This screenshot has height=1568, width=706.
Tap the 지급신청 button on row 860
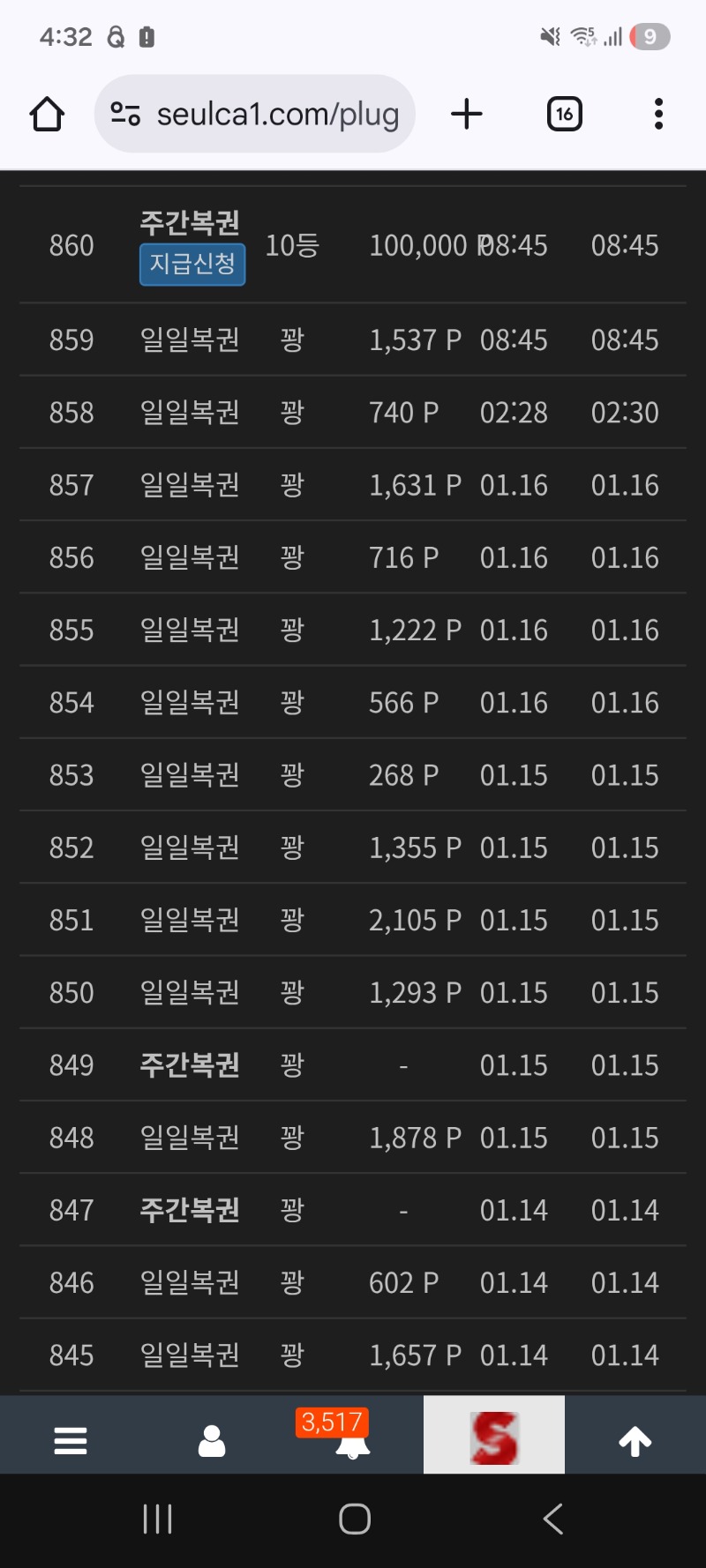pos(192,265)
